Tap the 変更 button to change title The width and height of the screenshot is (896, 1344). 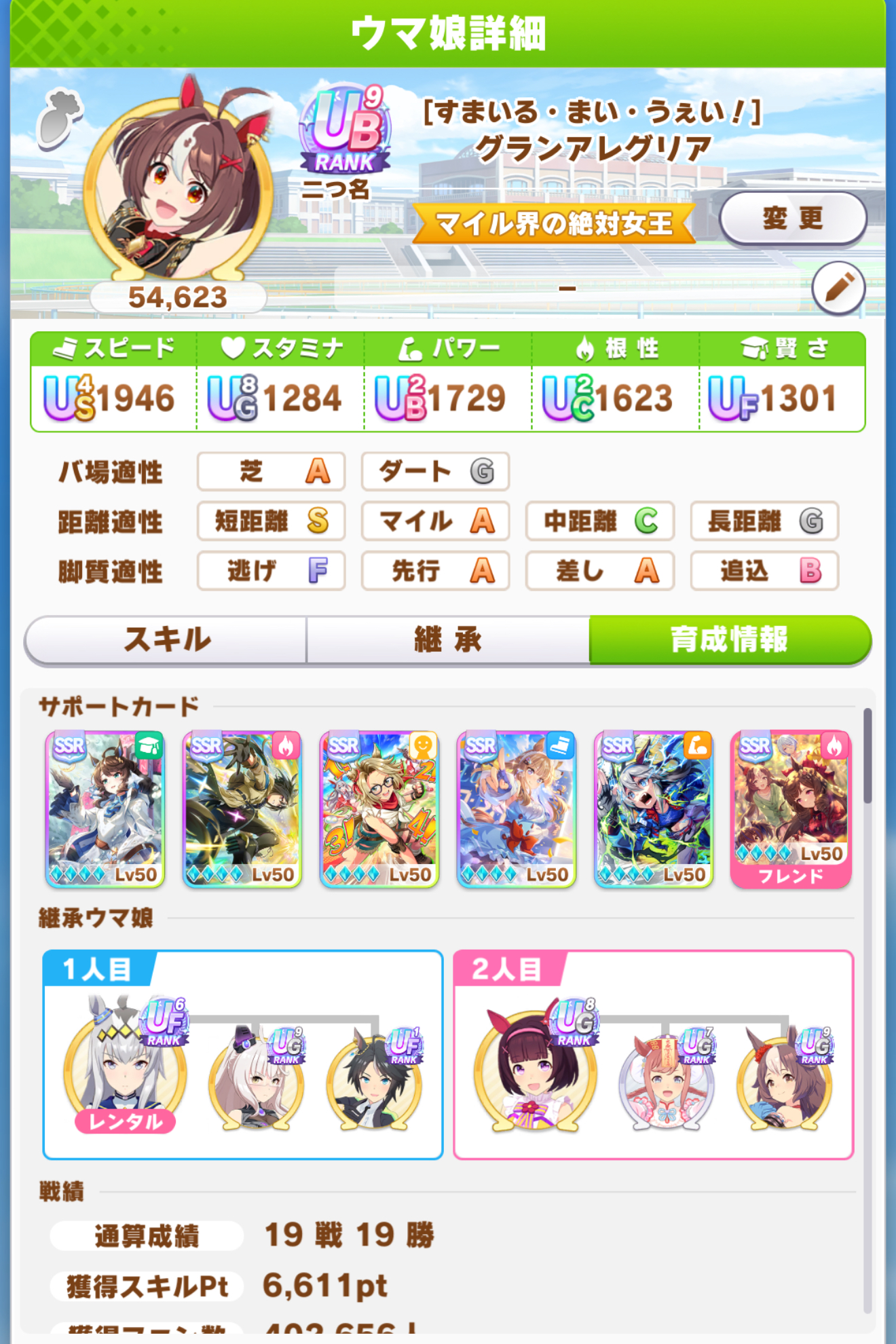point(792,219)
